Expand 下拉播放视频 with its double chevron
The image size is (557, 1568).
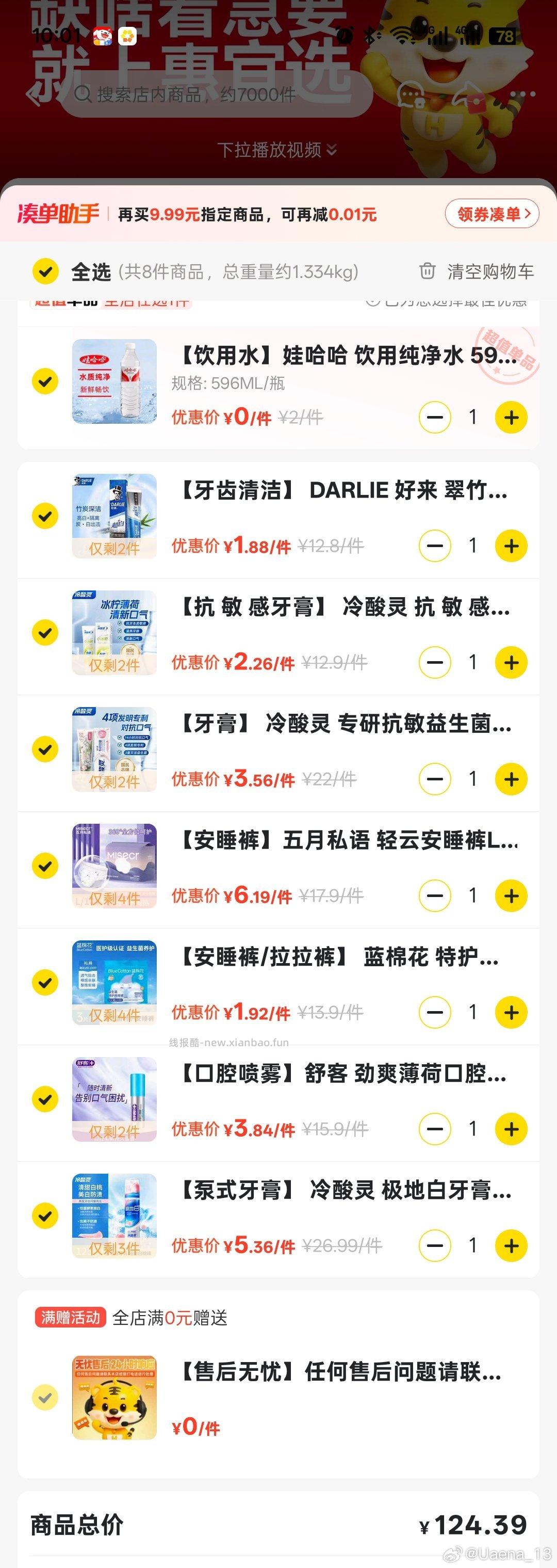[332, 150]
